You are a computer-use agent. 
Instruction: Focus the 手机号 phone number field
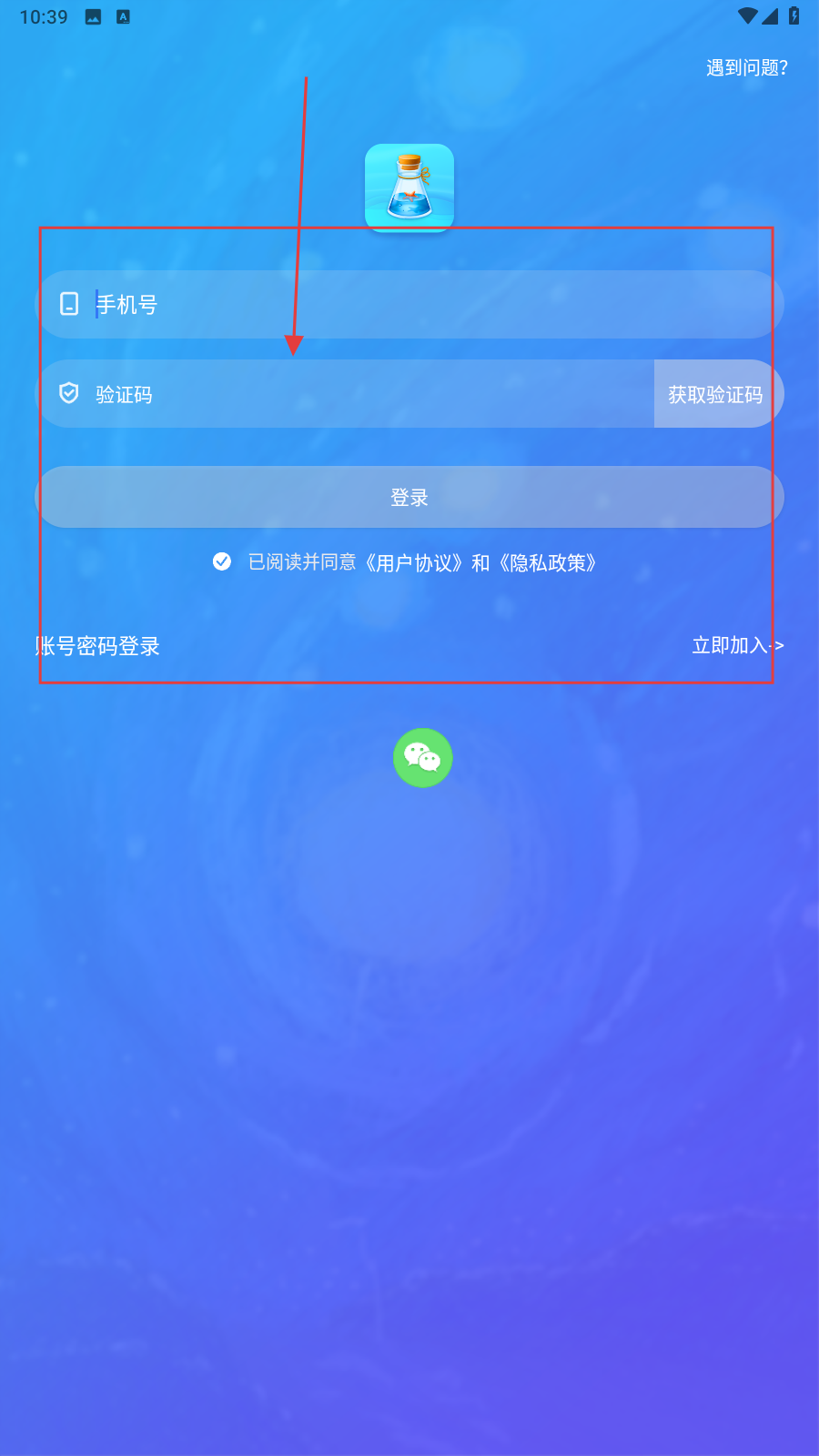(x=409, y=304)
